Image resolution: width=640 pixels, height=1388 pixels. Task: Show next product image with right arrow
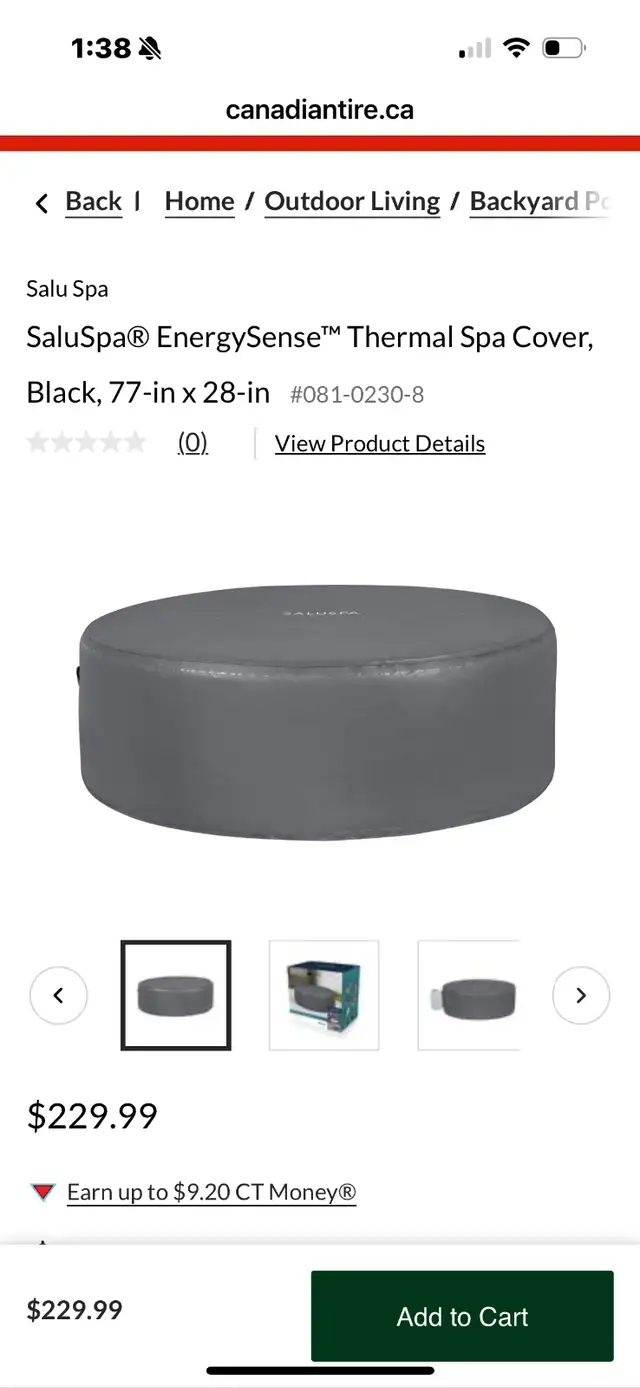(x=581, y=995)
